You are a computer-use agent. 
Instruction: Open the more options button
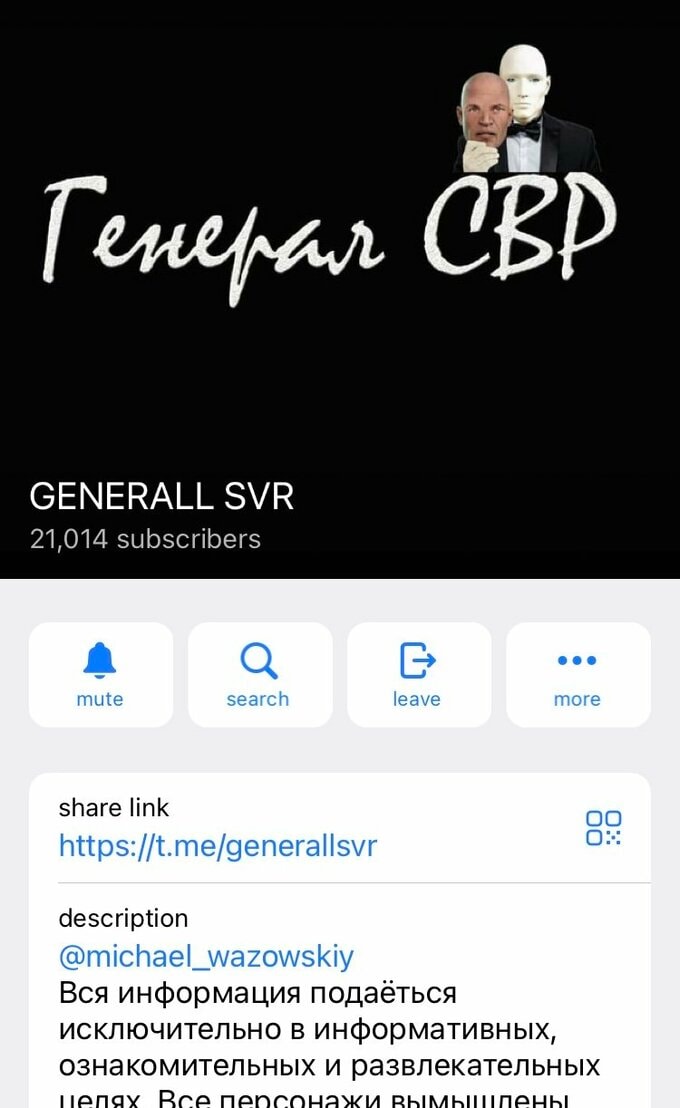click(578, 674)
